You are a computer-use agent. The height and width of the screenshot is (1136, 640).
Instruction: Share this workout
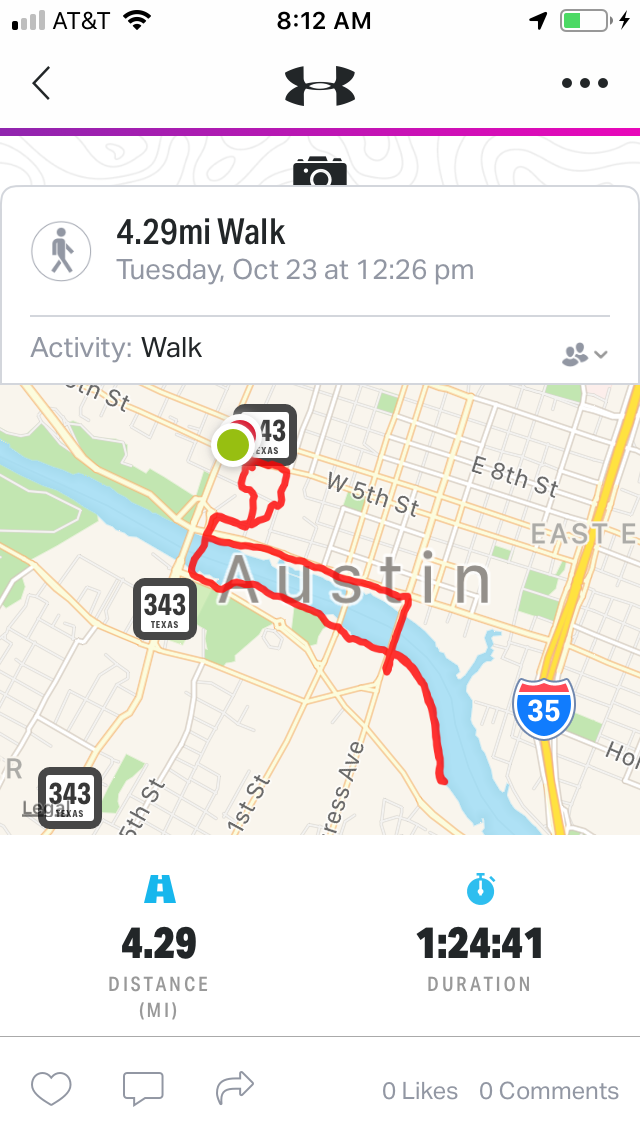click(236, 1088)
